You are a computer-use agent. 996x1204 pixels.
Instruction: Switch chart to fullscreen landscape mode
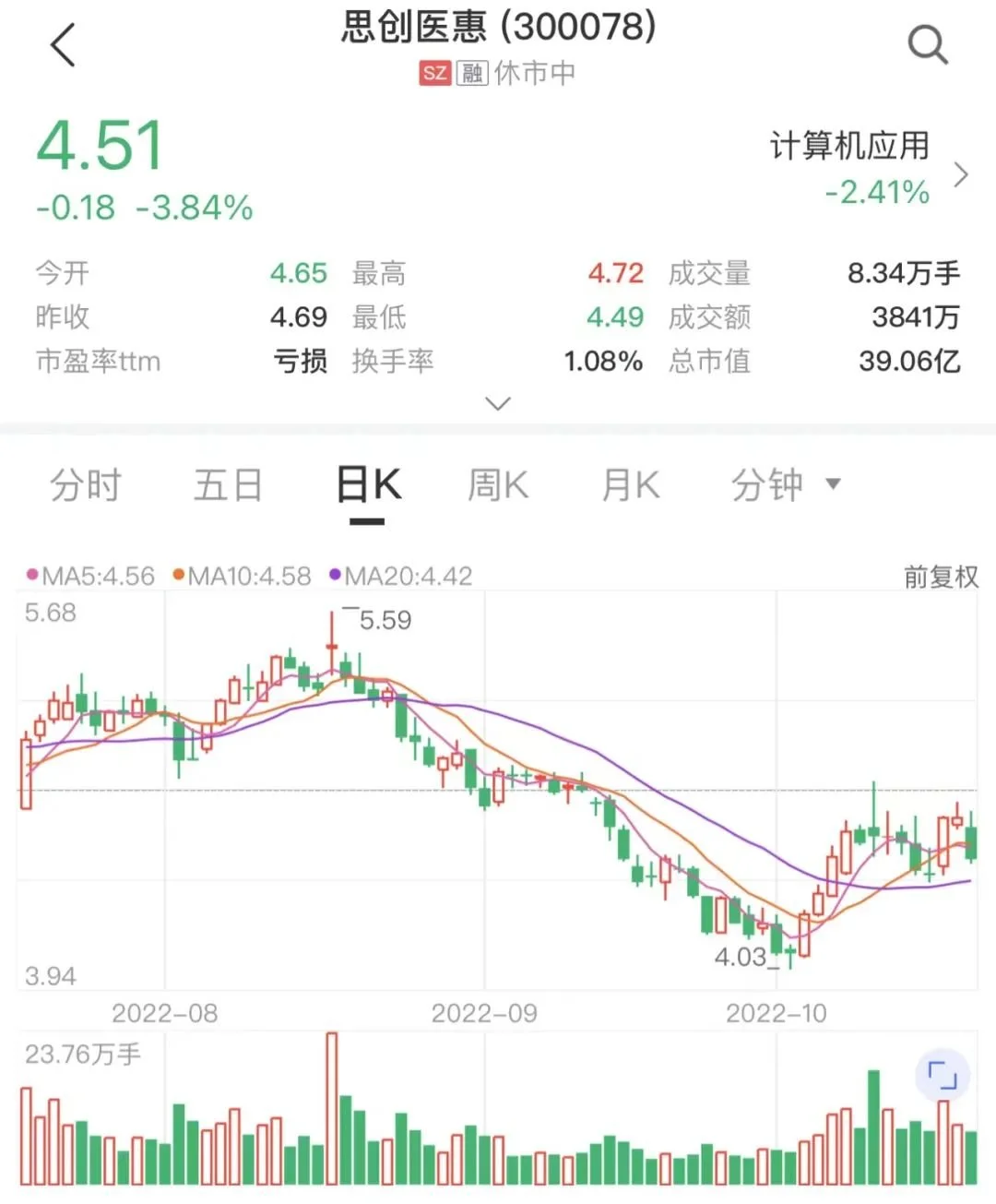tap(941, 1076)
